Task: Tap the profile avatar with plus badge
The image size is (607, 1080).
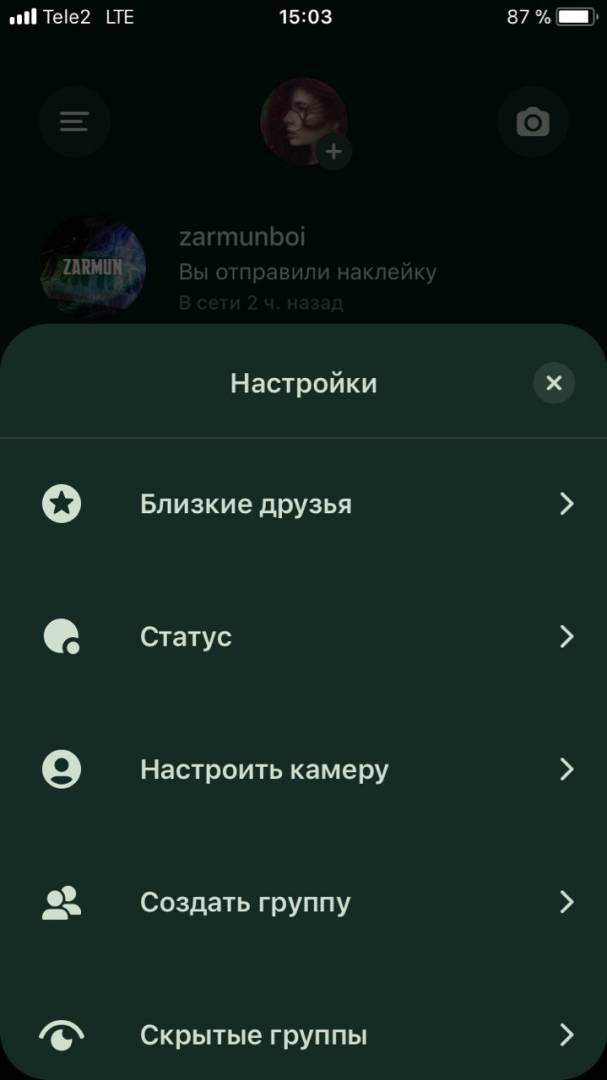Action: [304, 123]
